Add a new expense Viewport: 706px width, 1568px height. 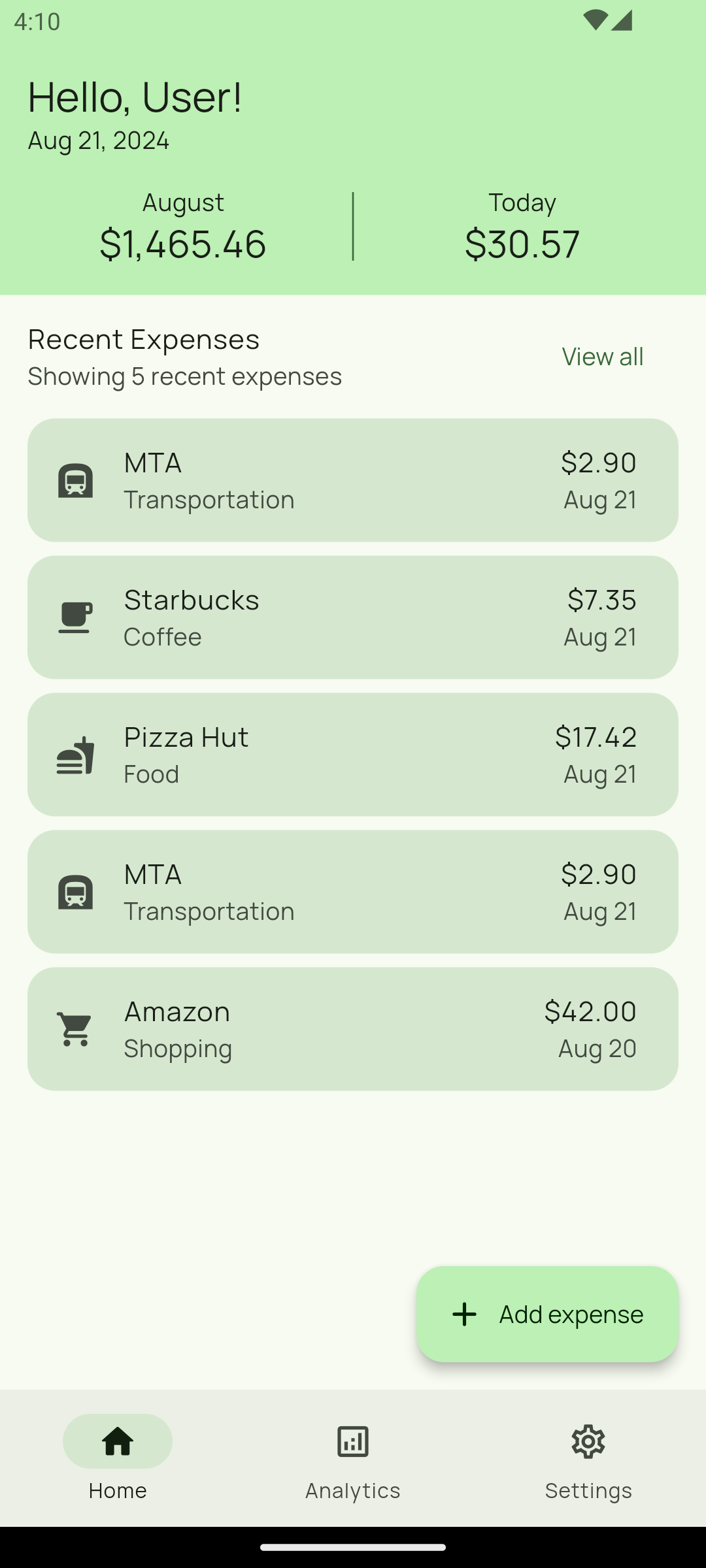tap(547, 1314)
